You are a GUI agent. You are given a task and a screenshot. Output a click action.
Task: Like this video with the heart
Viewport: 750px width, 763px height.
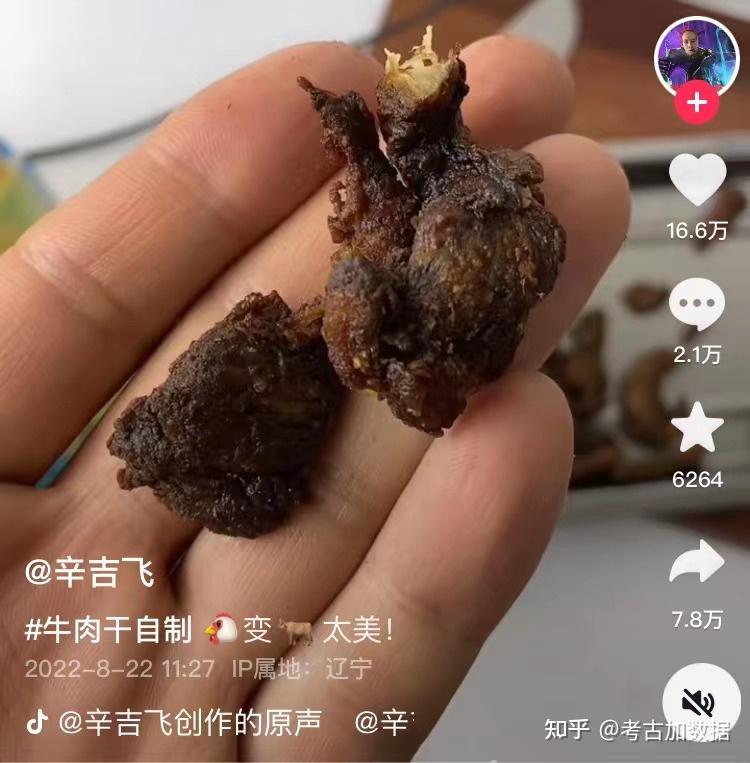pyautogui.click(x=697, y=180)
